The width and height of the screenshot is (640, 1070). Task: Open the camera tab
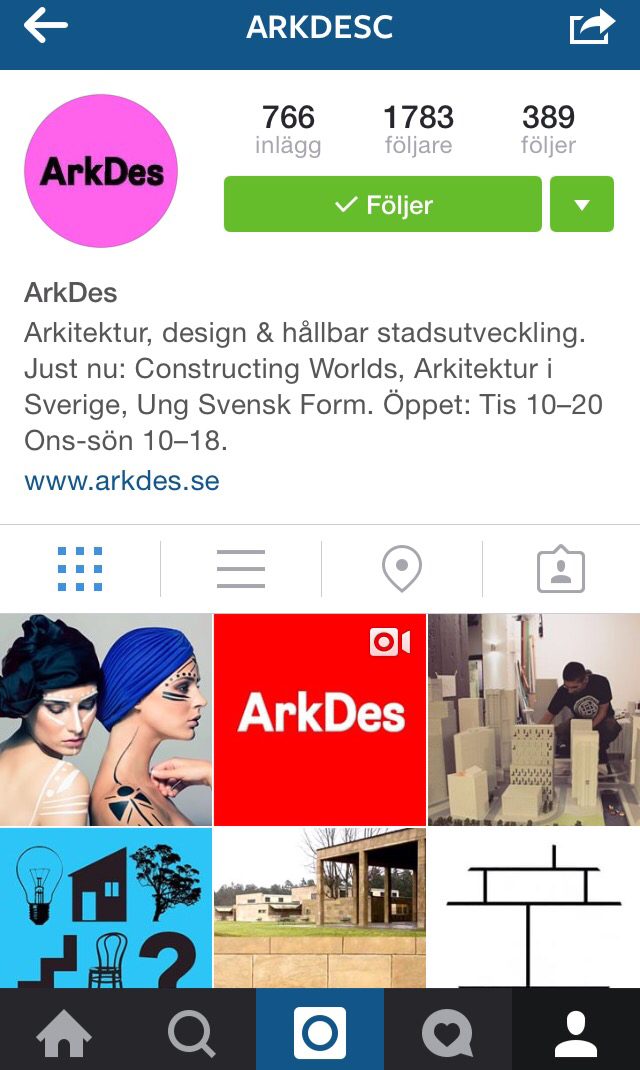[320, 1030]
